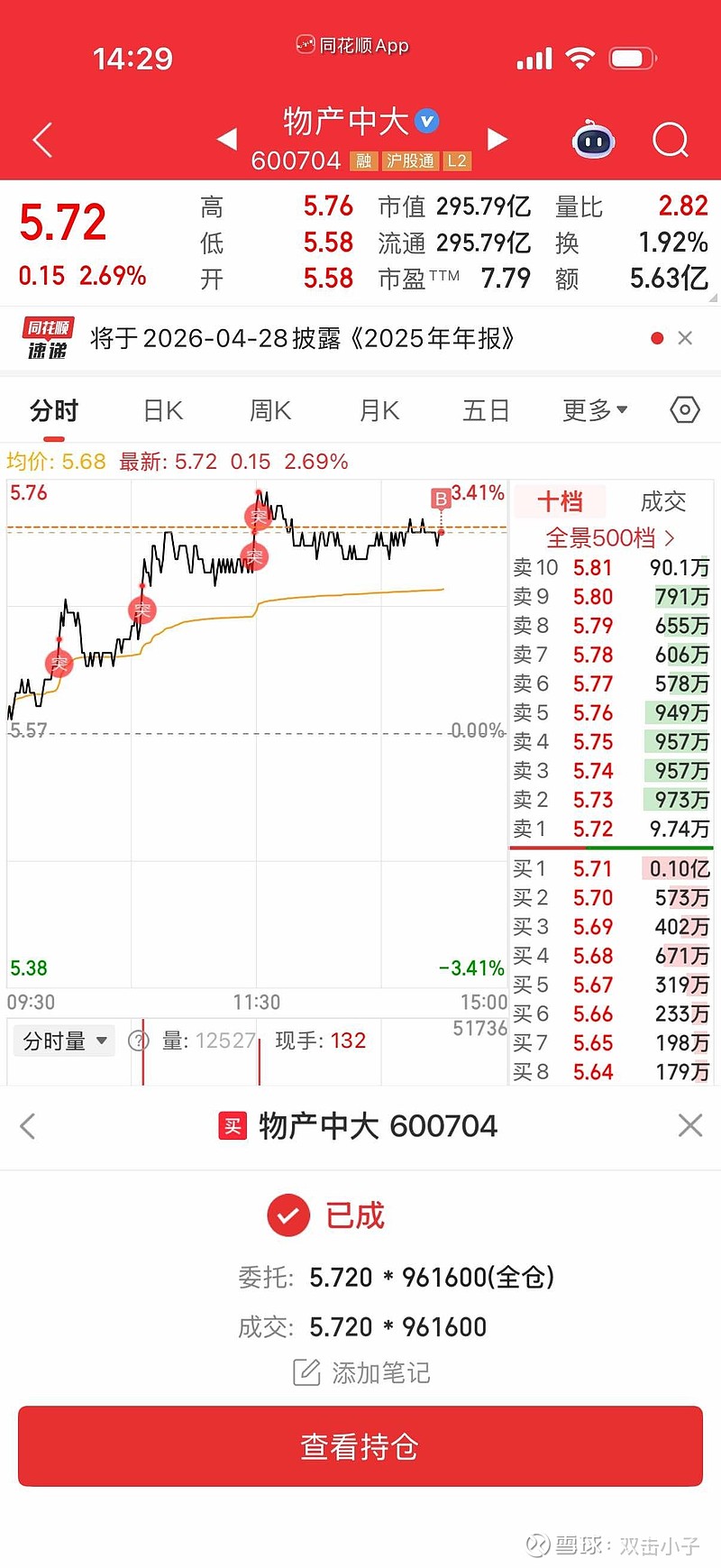Open the 全景500档 link

pyautogui.click(x=611, y=538)
